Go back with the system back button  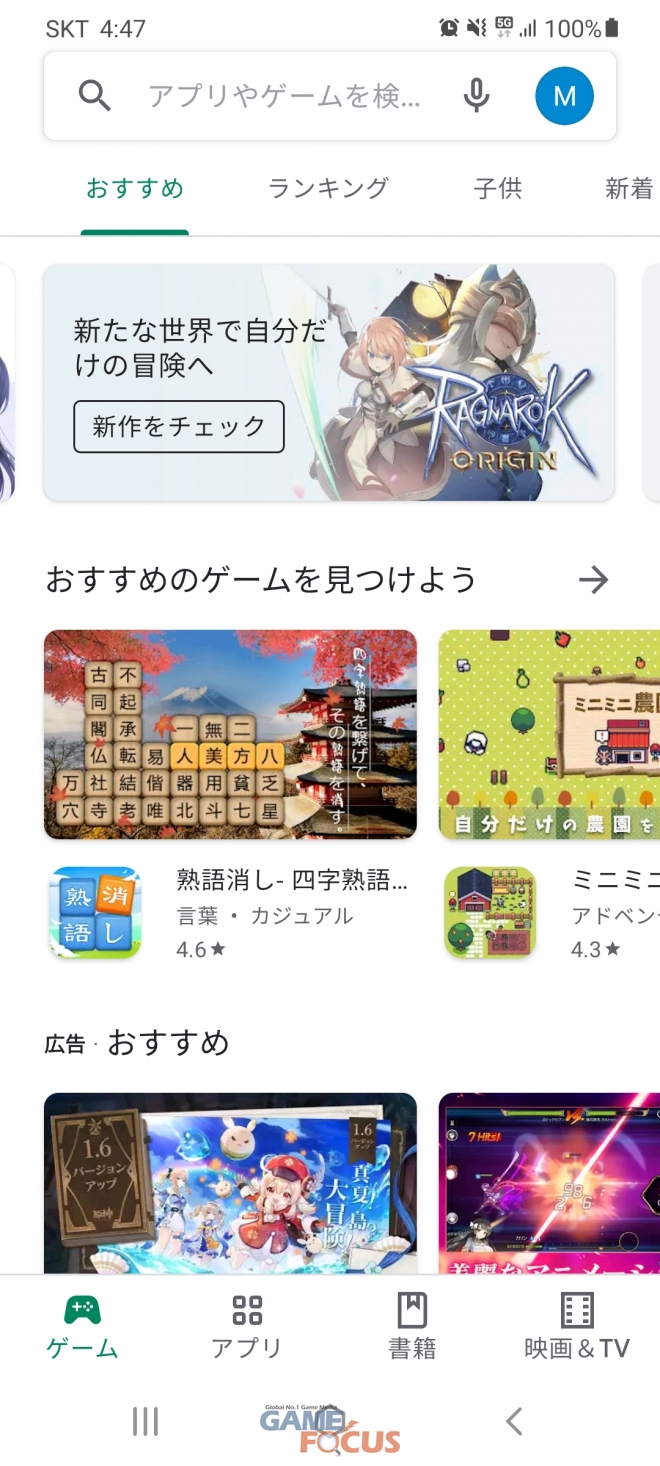514,1421
